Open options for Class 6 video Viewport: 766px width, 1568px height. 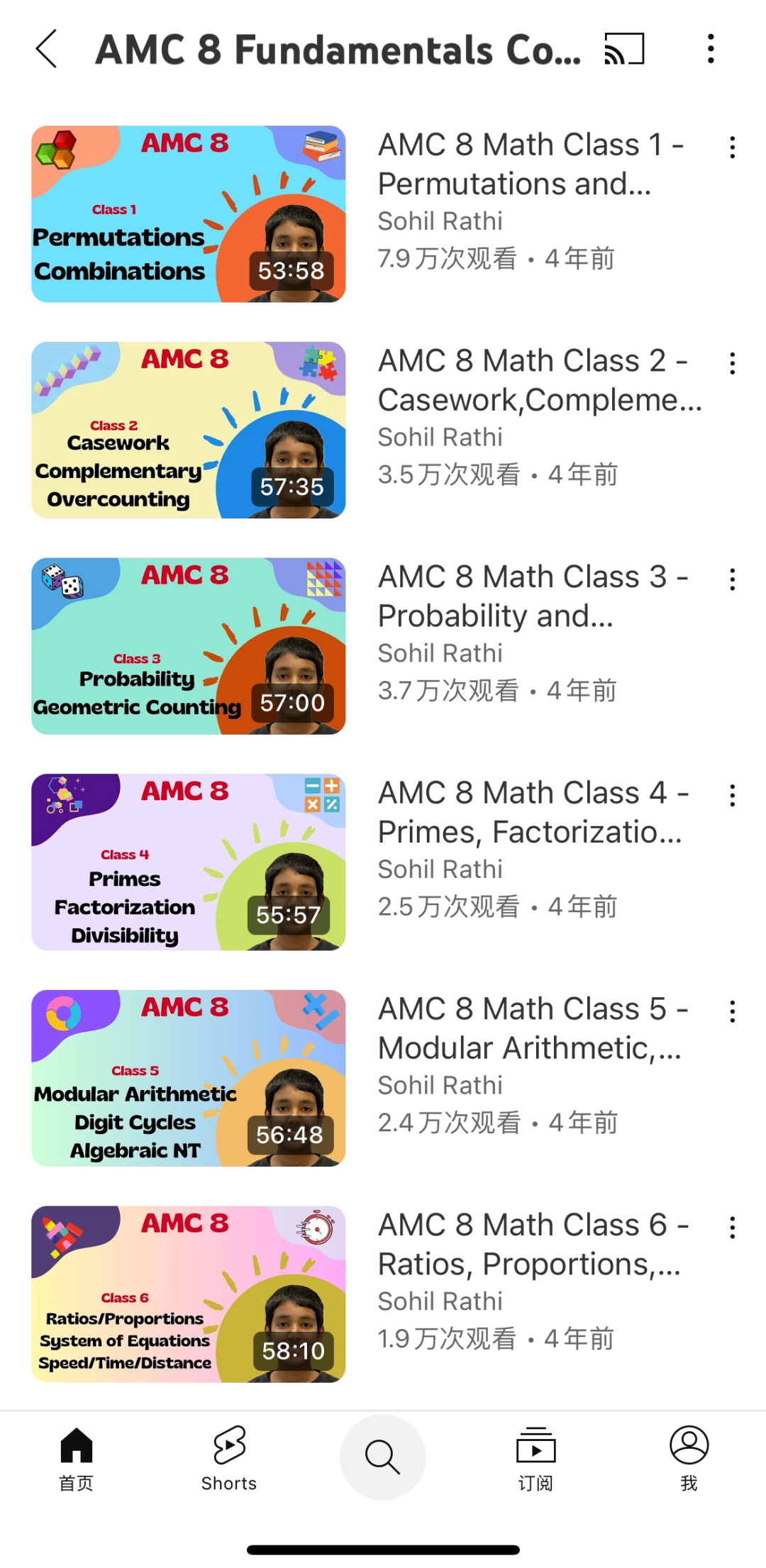click(x=732, y=1228)
